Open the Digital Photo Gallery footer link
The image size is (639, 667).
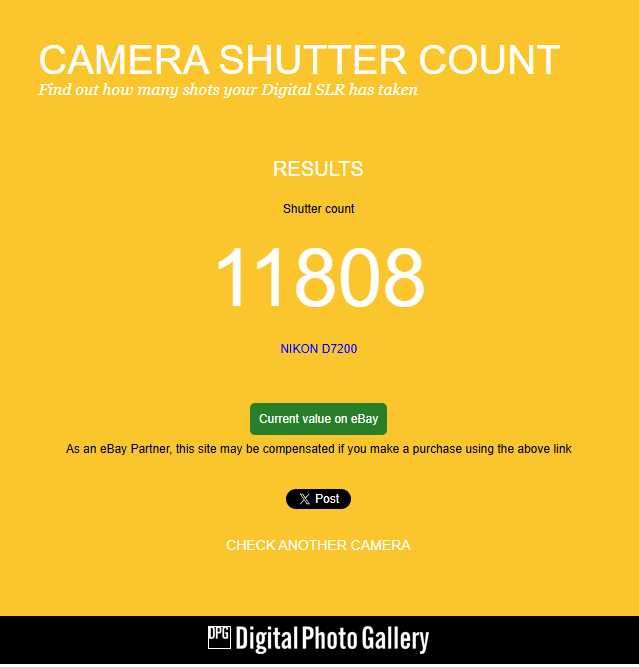[318, 639]
